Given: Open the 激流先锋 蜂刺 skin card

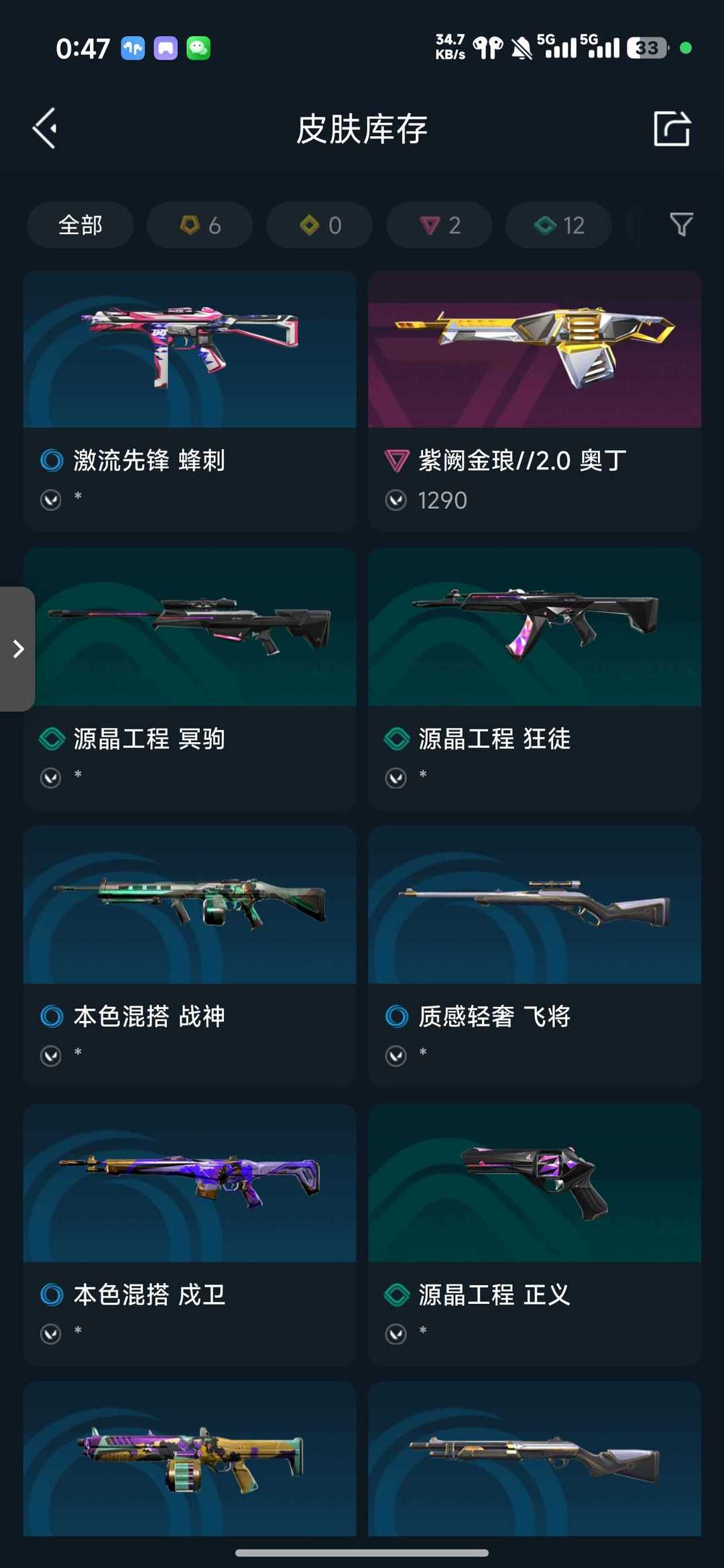Looking at the screenshot, I should coord(190,400).
